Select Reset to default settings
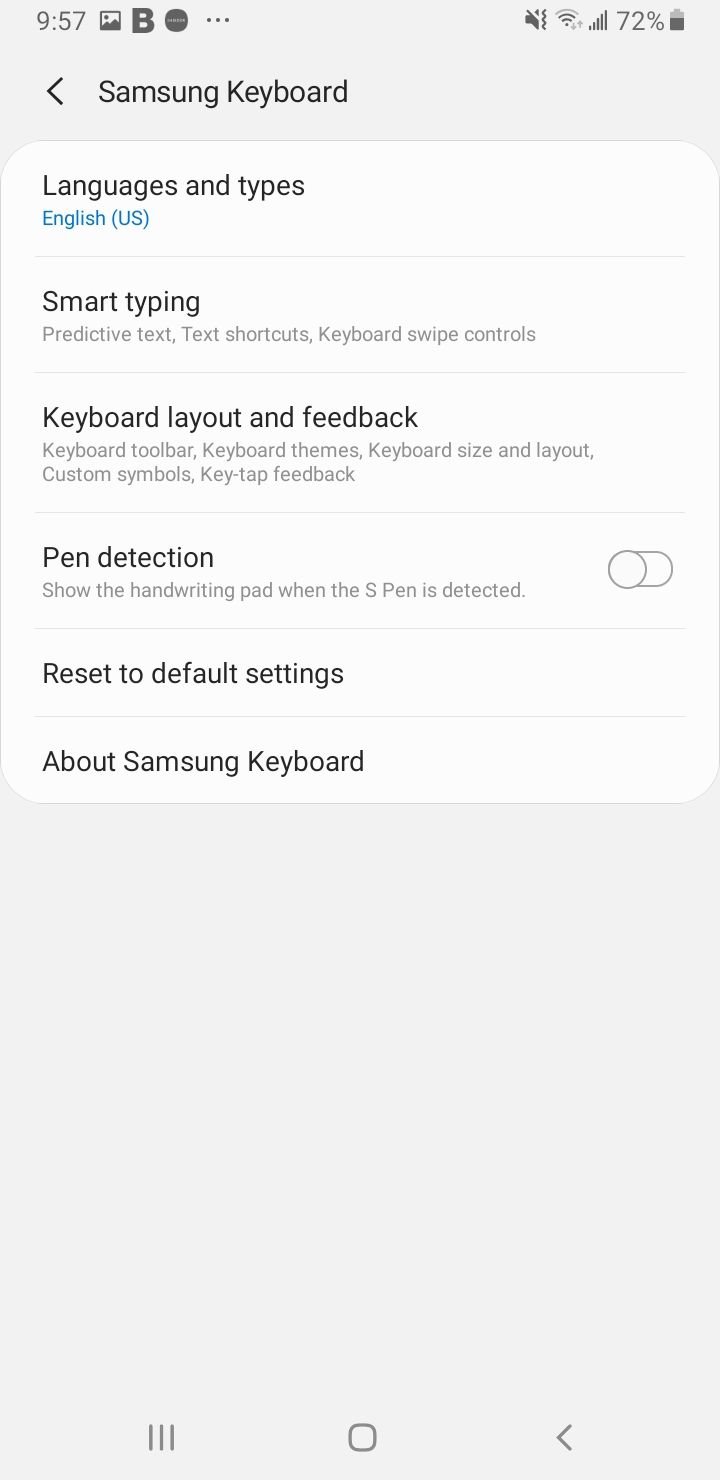Screen dimensions: 720x1480 tap(360, 673)
